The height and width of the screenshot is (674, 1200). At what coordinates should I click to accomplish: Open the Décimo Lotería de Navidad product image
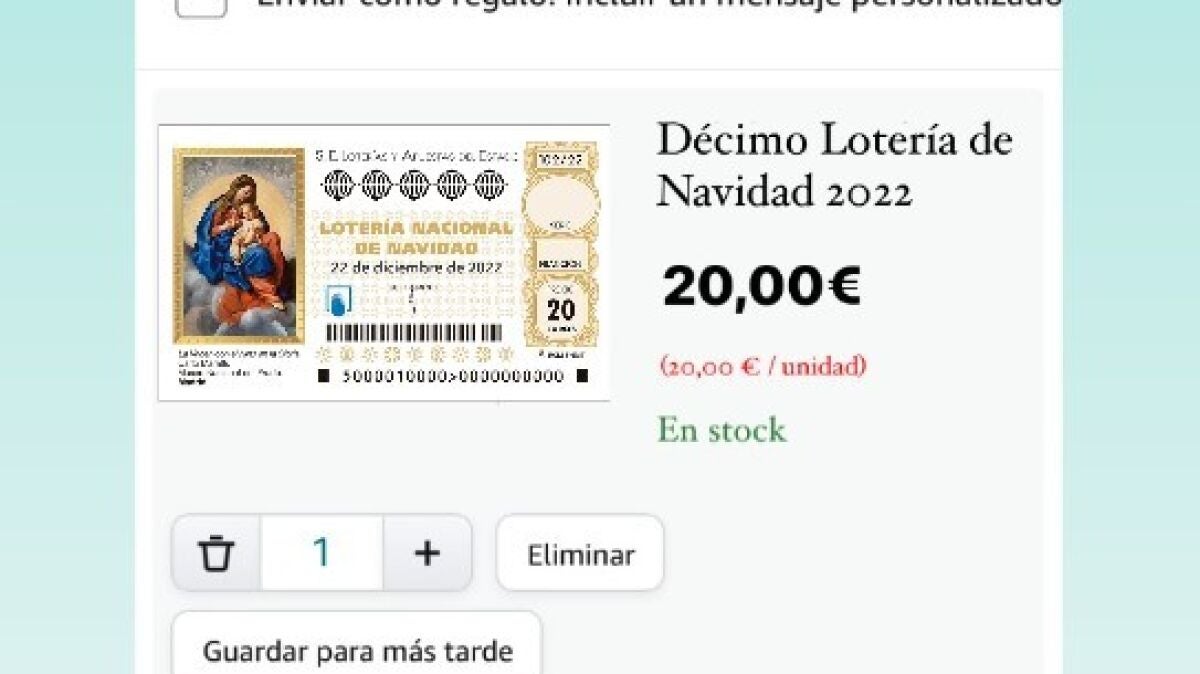pyautogui.click(x=384, y=263)
